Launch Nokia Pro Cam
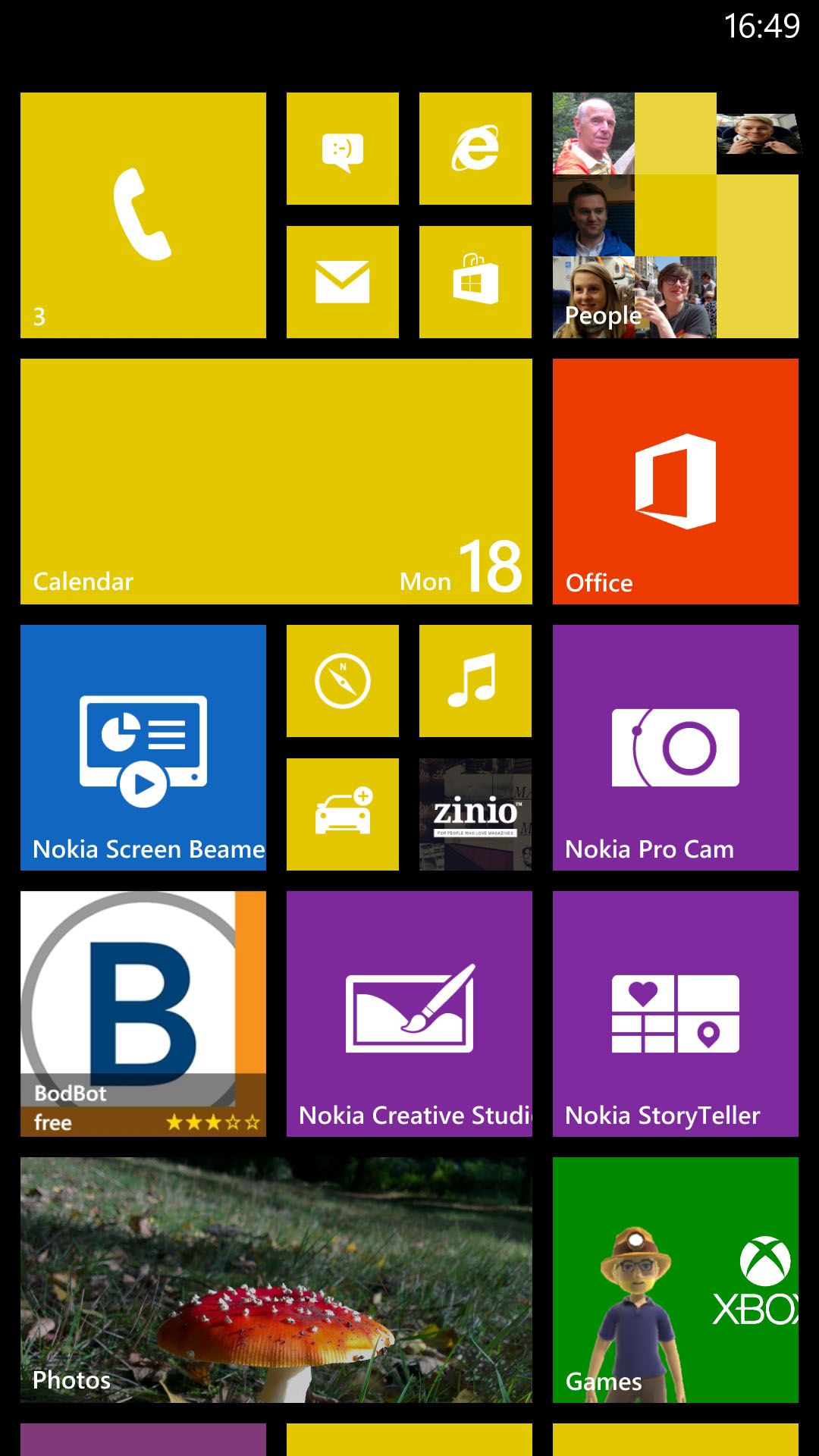819x1456 pixels. [675, 748]
